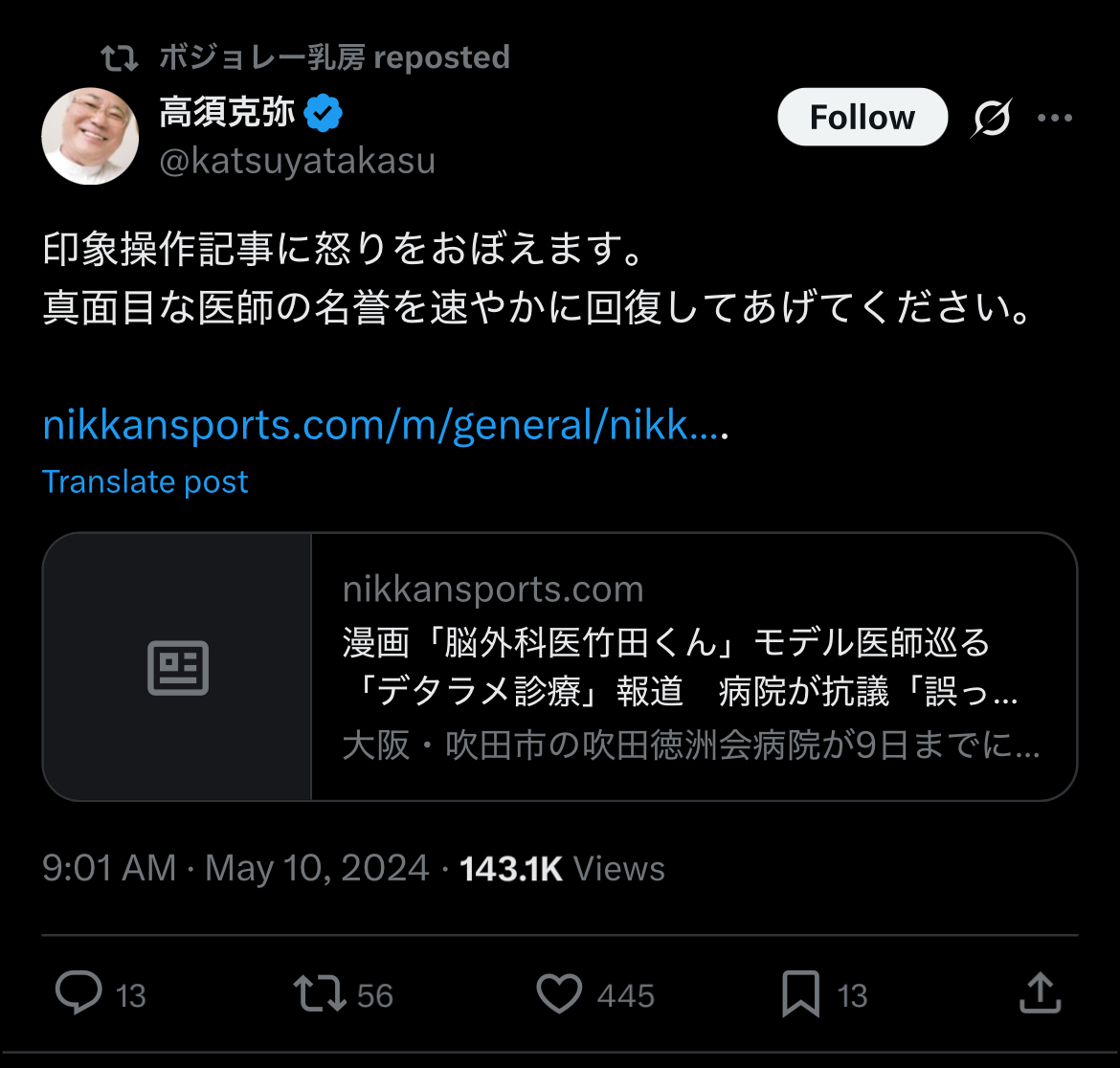This screenshot has width=1120, height=1068.
Task: Tap Translate post
Action: (145, 481)
